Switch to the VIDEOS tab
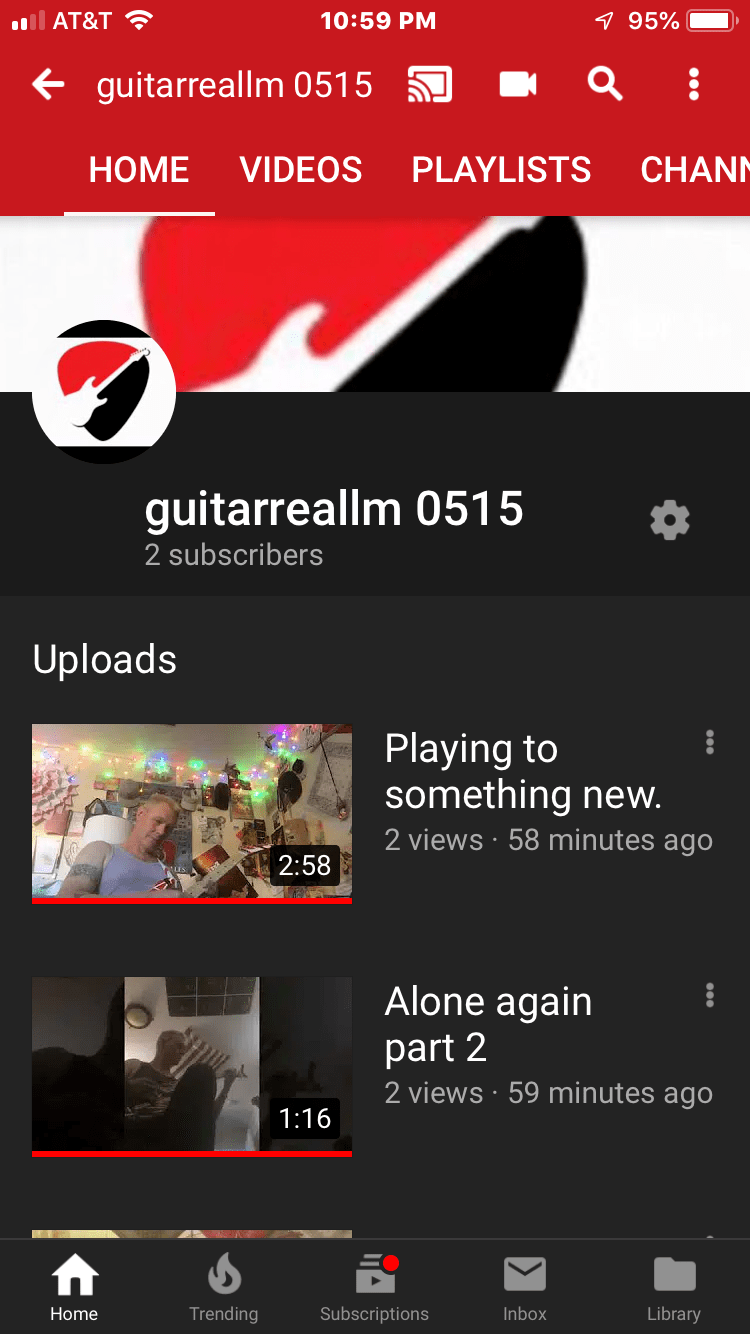The height and width of the screenshot is (1334, 750). (x=301, y=170)
